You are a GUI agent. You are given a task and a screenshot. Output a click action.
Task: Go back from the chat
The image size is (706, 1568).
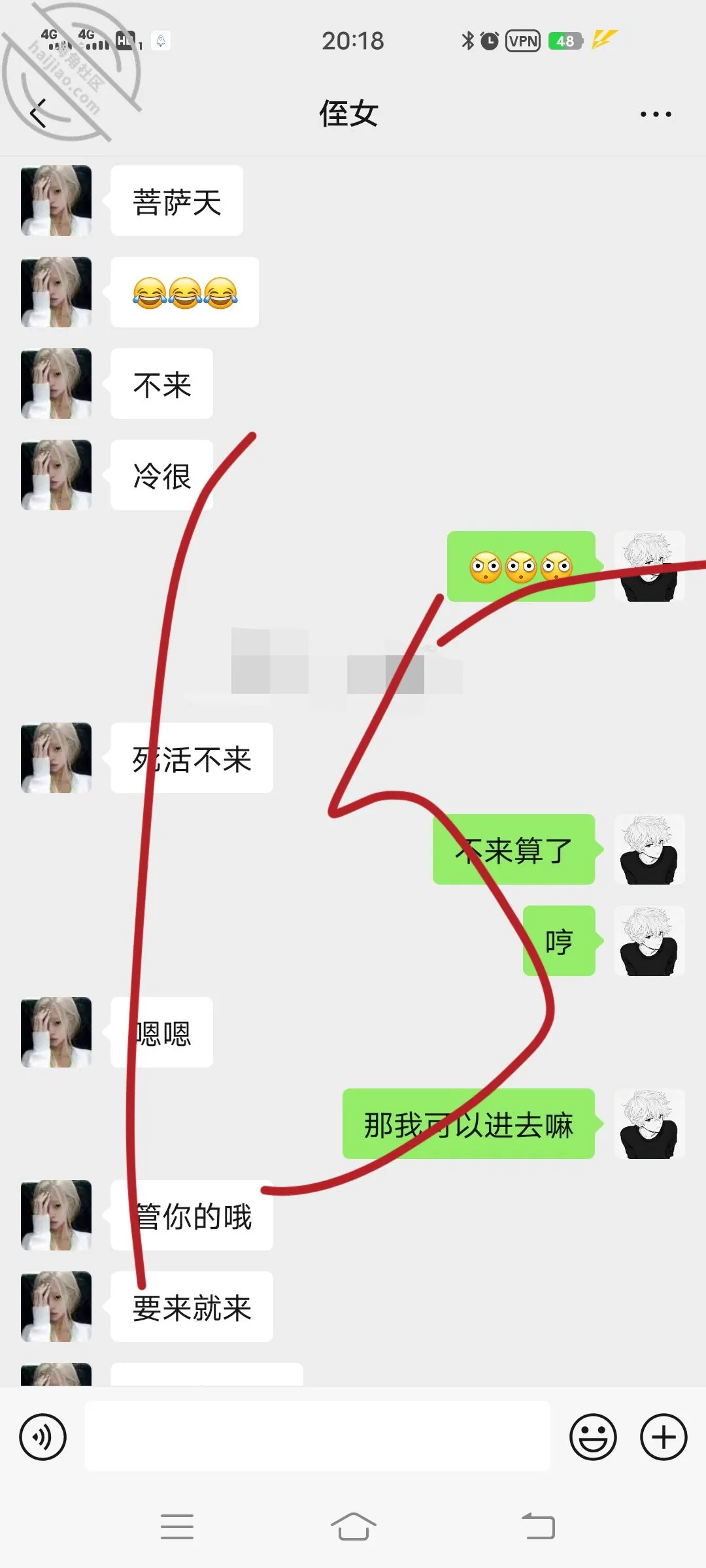(x=39, y=114)
